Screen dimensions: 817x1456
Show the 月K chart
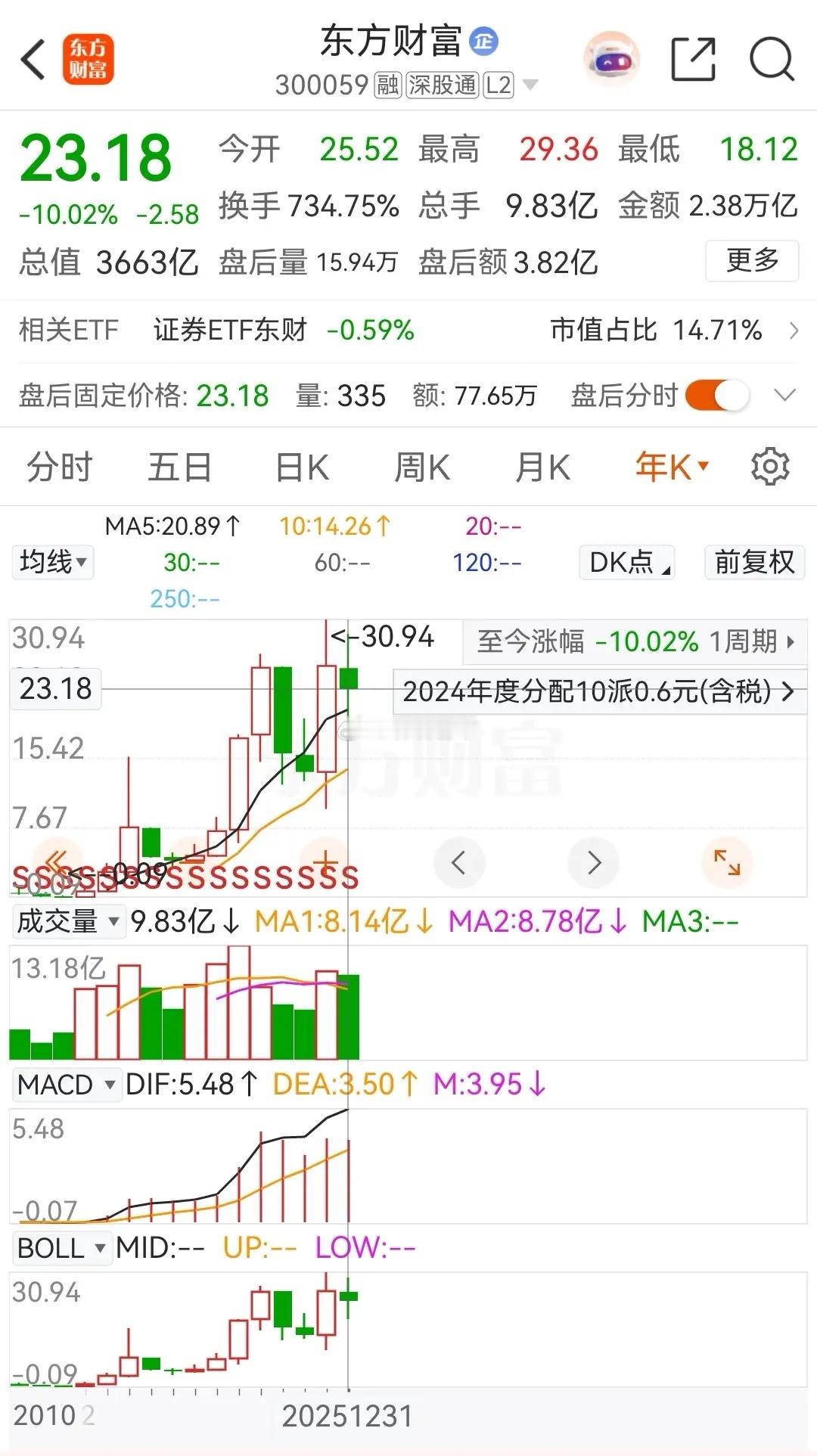pyautogui.click(x=542, y=467)
